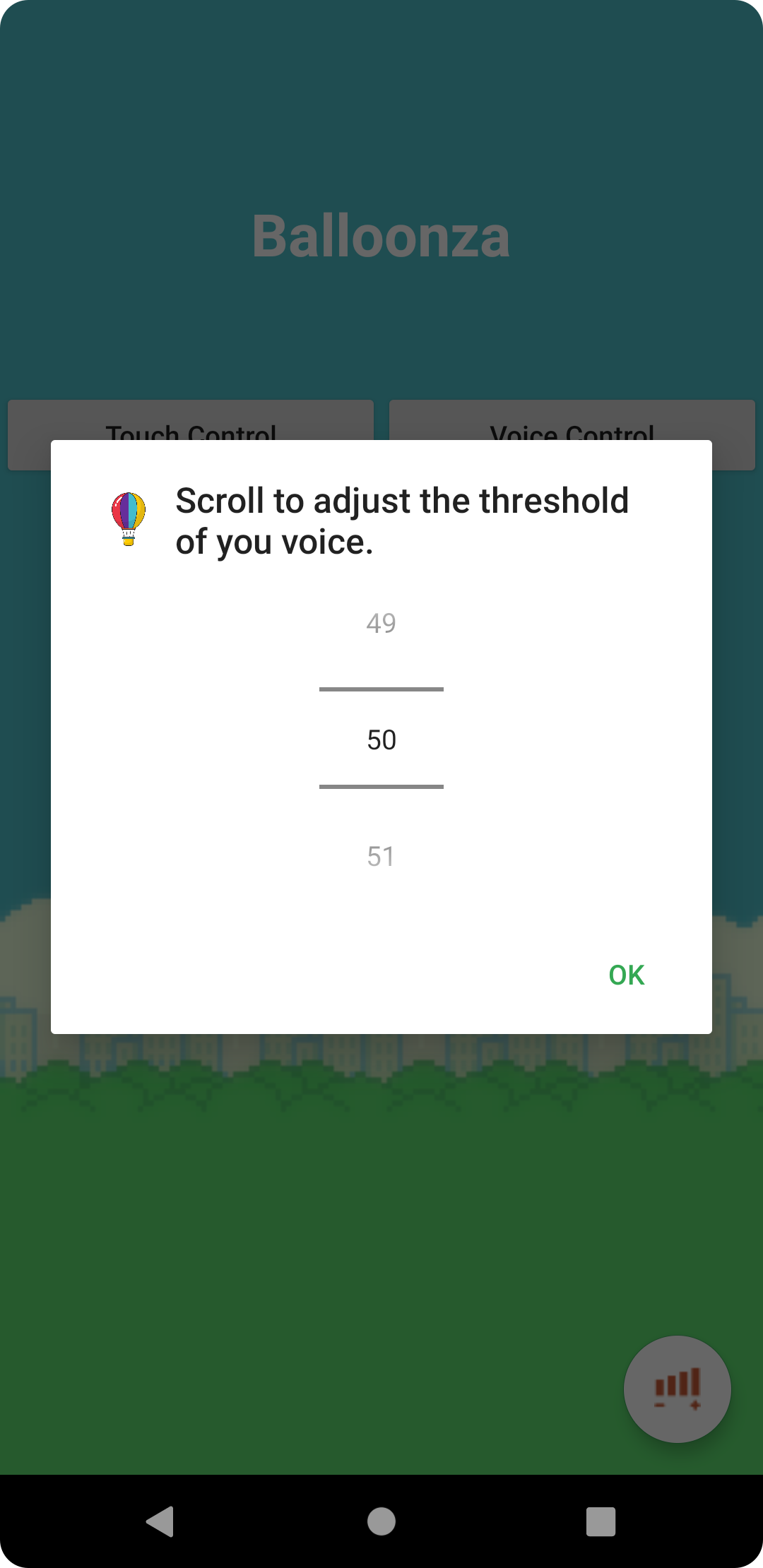Select 49 in the number picker
The image size is (763, 1568).
point(381,623)
